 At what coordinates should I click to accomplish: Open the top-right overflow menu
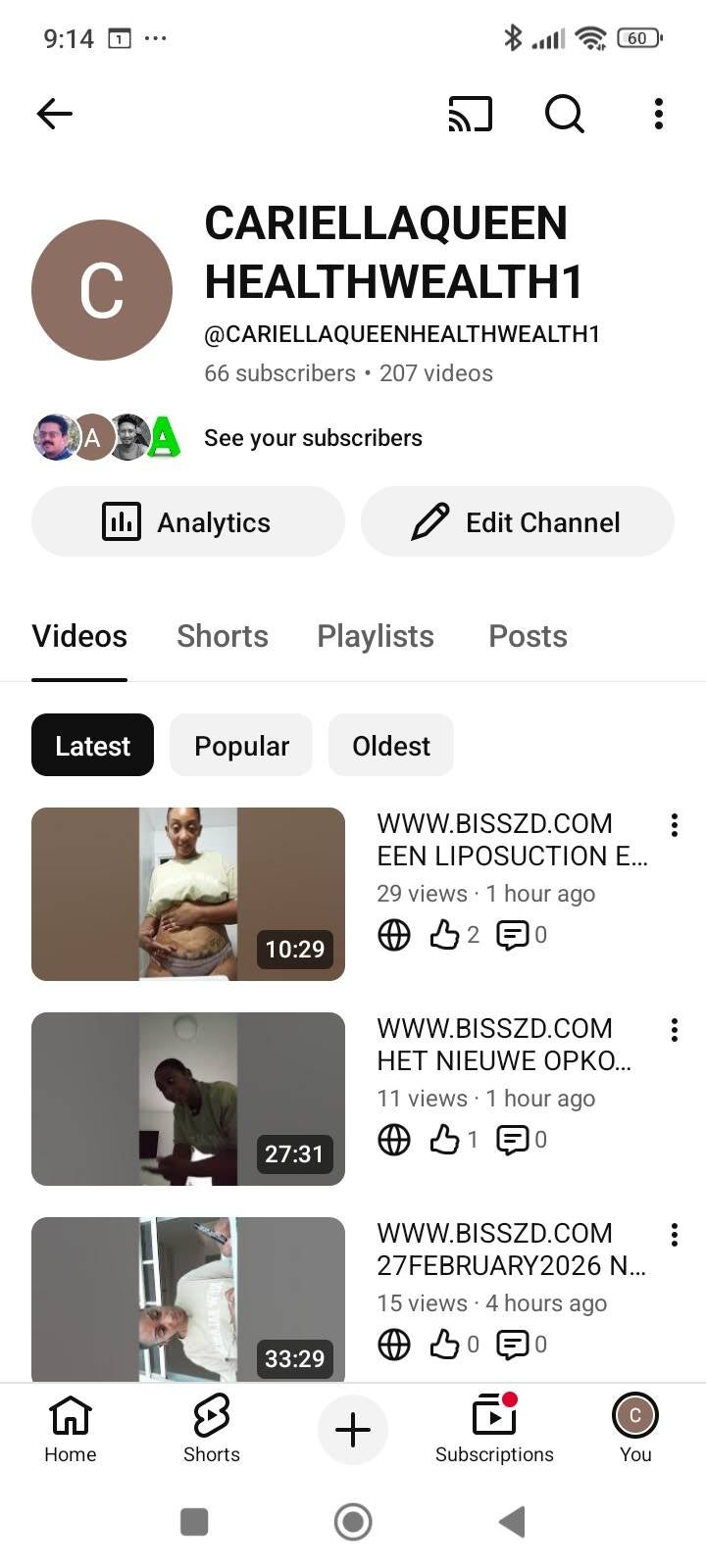[x=659, y=114]
